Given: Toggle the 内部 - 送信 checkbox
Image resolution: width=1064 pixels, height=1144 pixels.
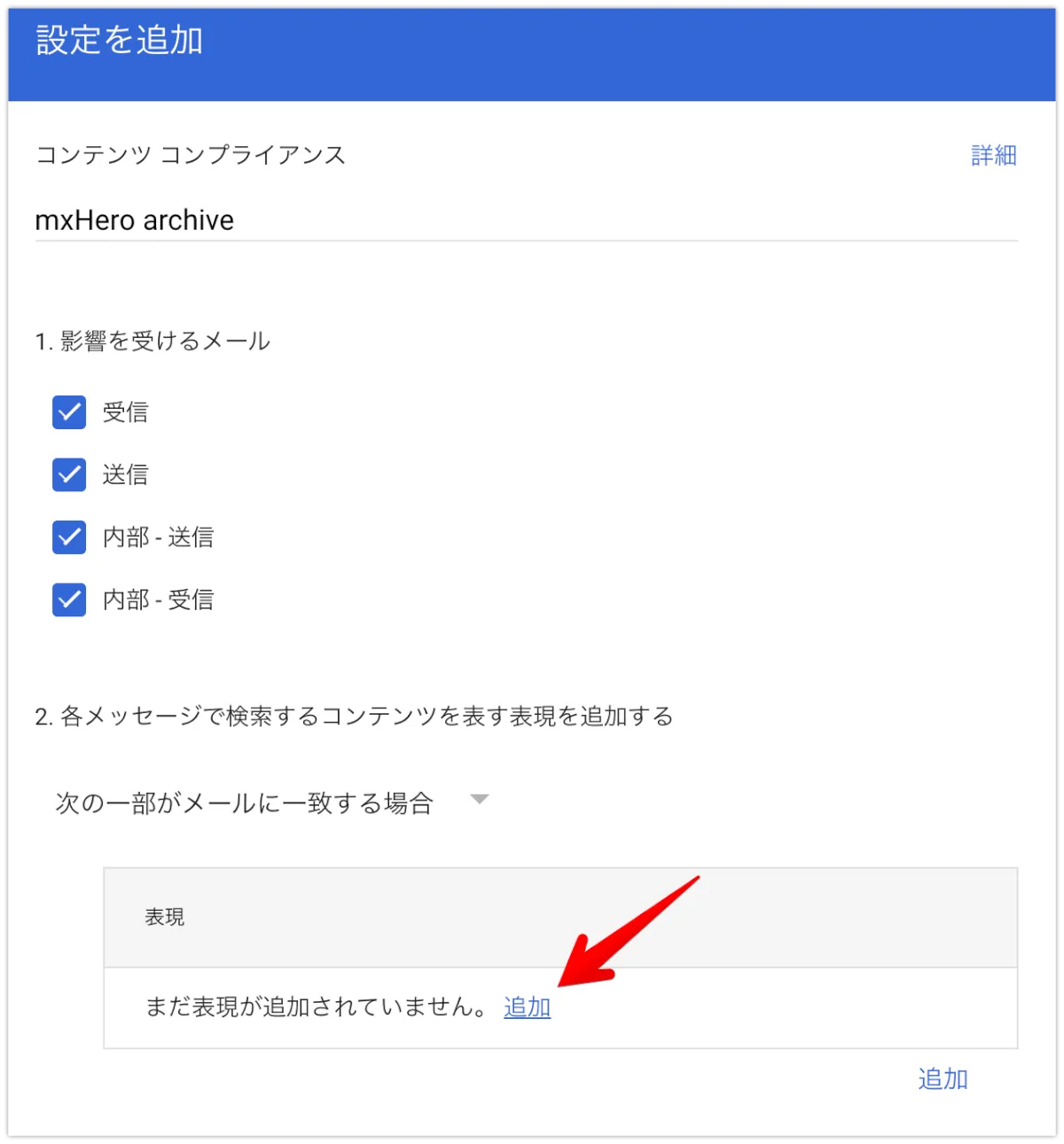Looking at the screenshot, I should 69,537.
